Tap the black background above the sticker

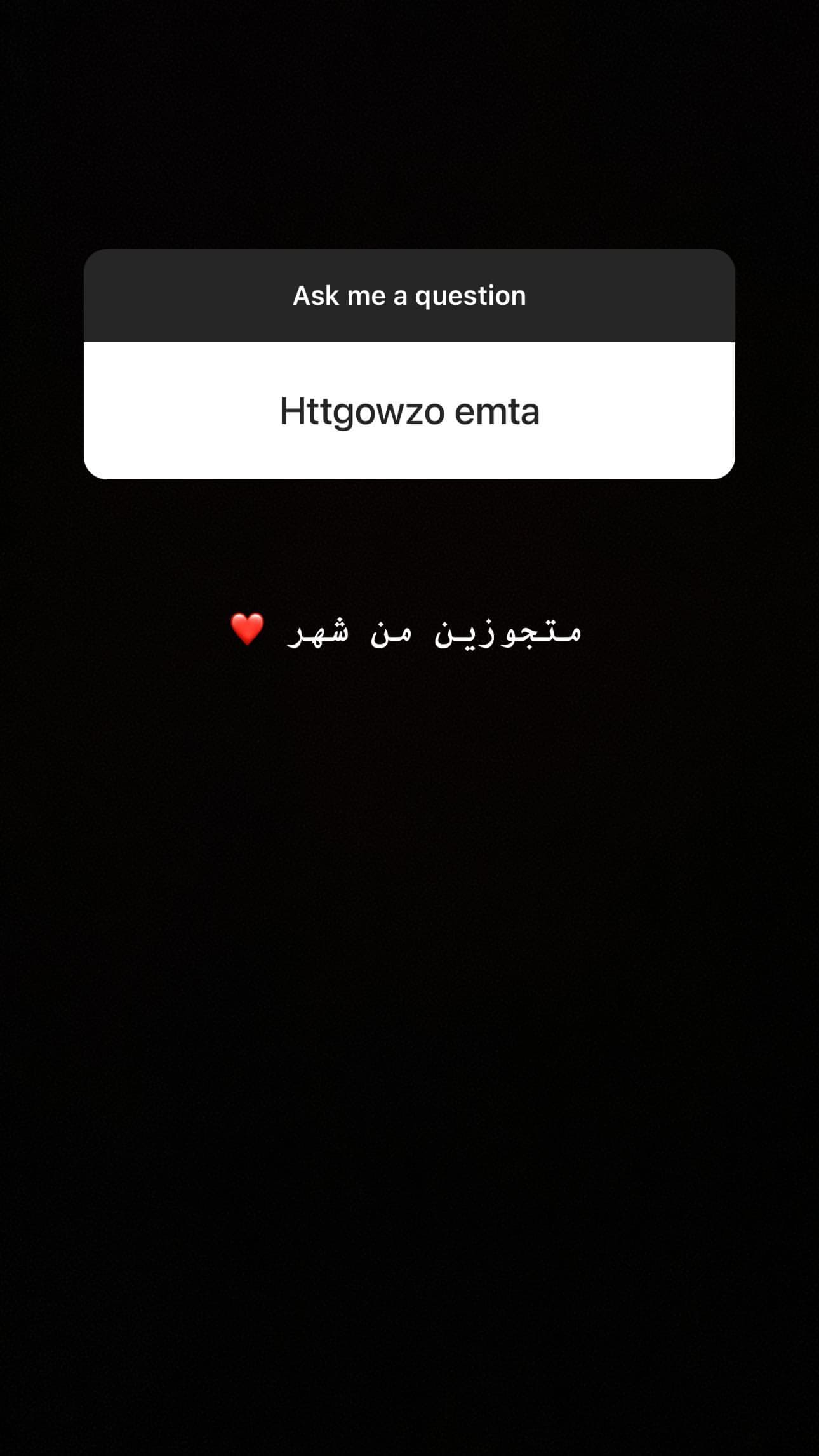[409, 127]
